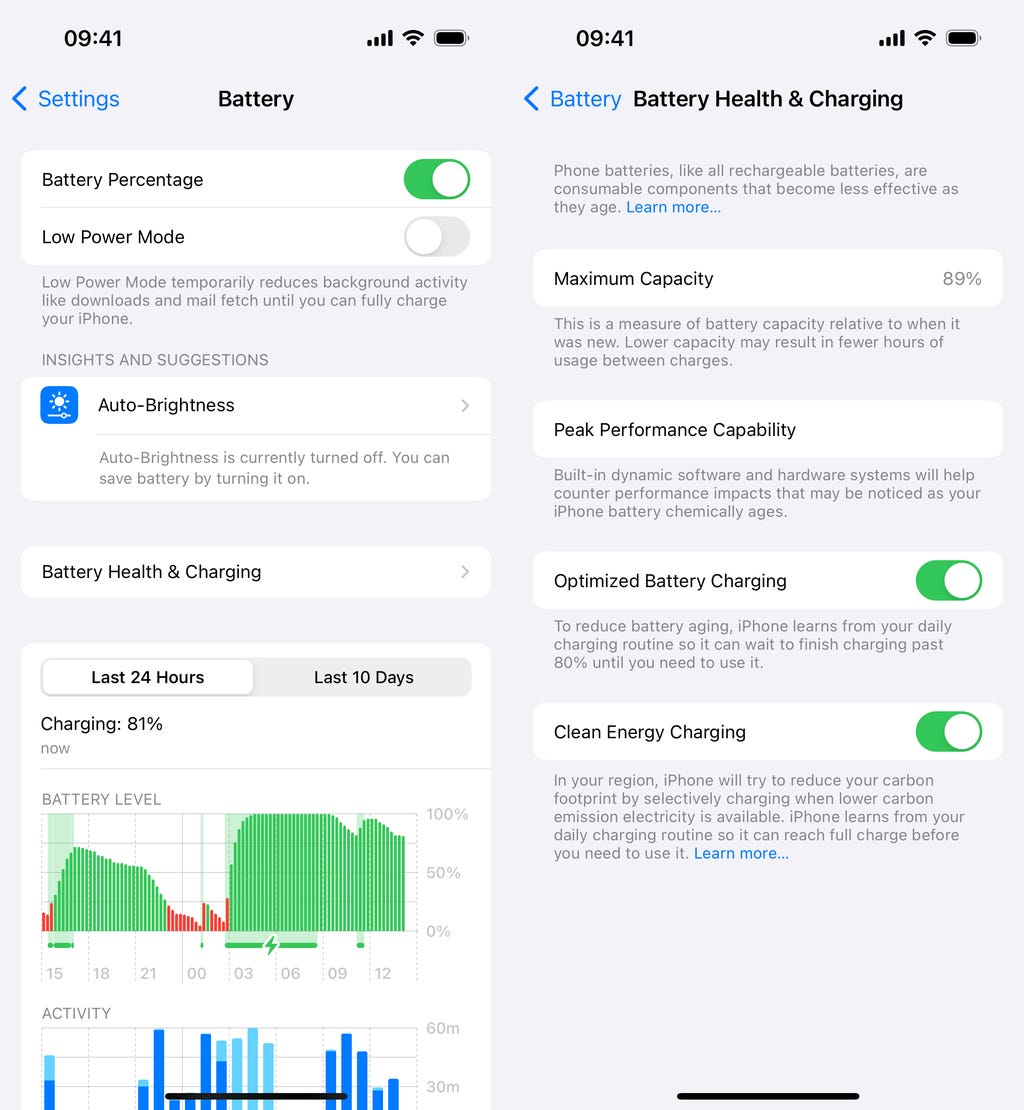Turn off Clean Energy Charging
The height and width of the screenshot is (1110, 1024).
[948, 732]
